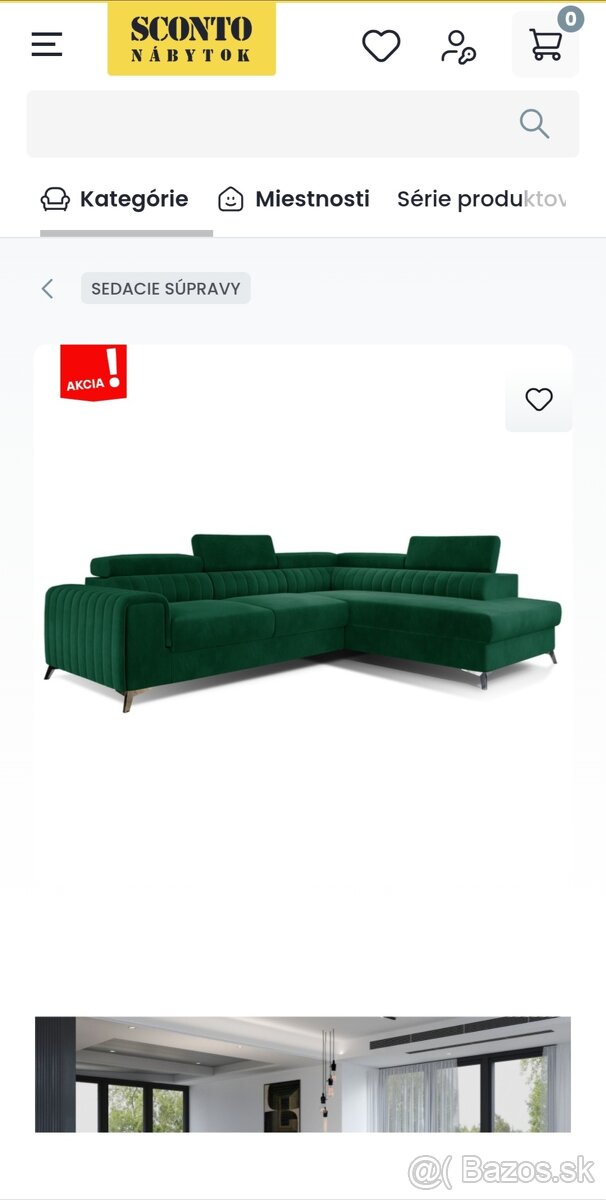
Task: Open the shopping cart
Action: 546,44
